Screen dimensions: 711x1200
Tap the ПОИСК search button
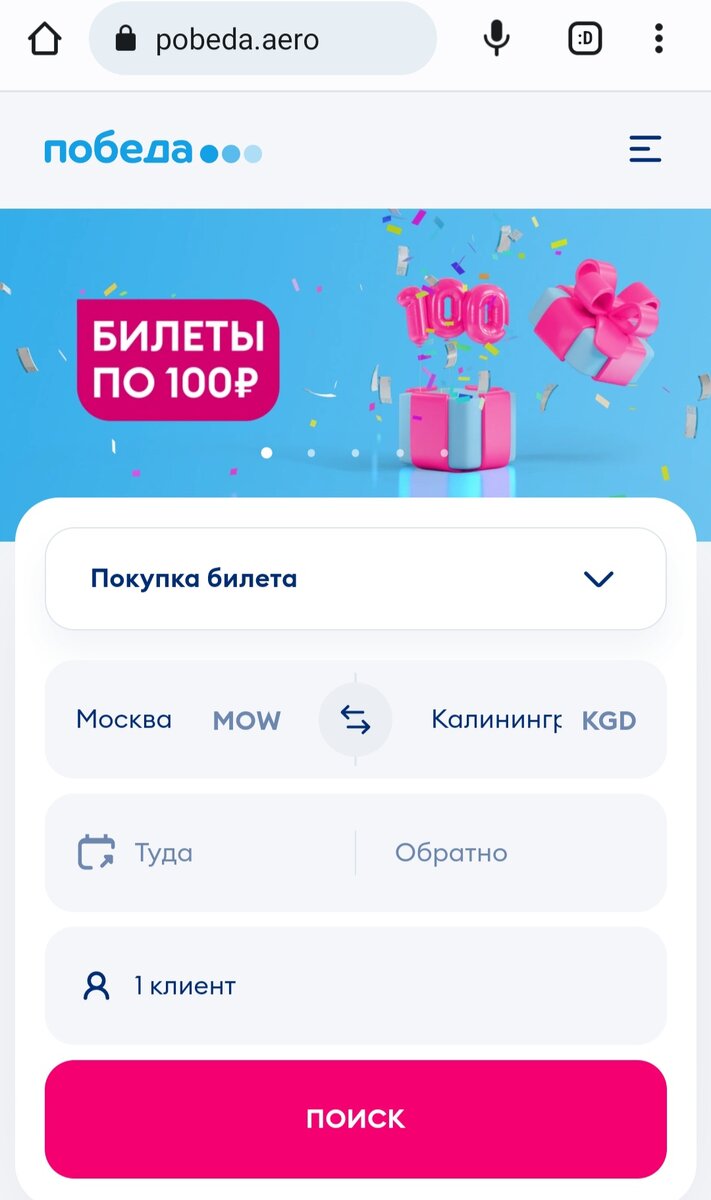click(x=355, y=1119)
